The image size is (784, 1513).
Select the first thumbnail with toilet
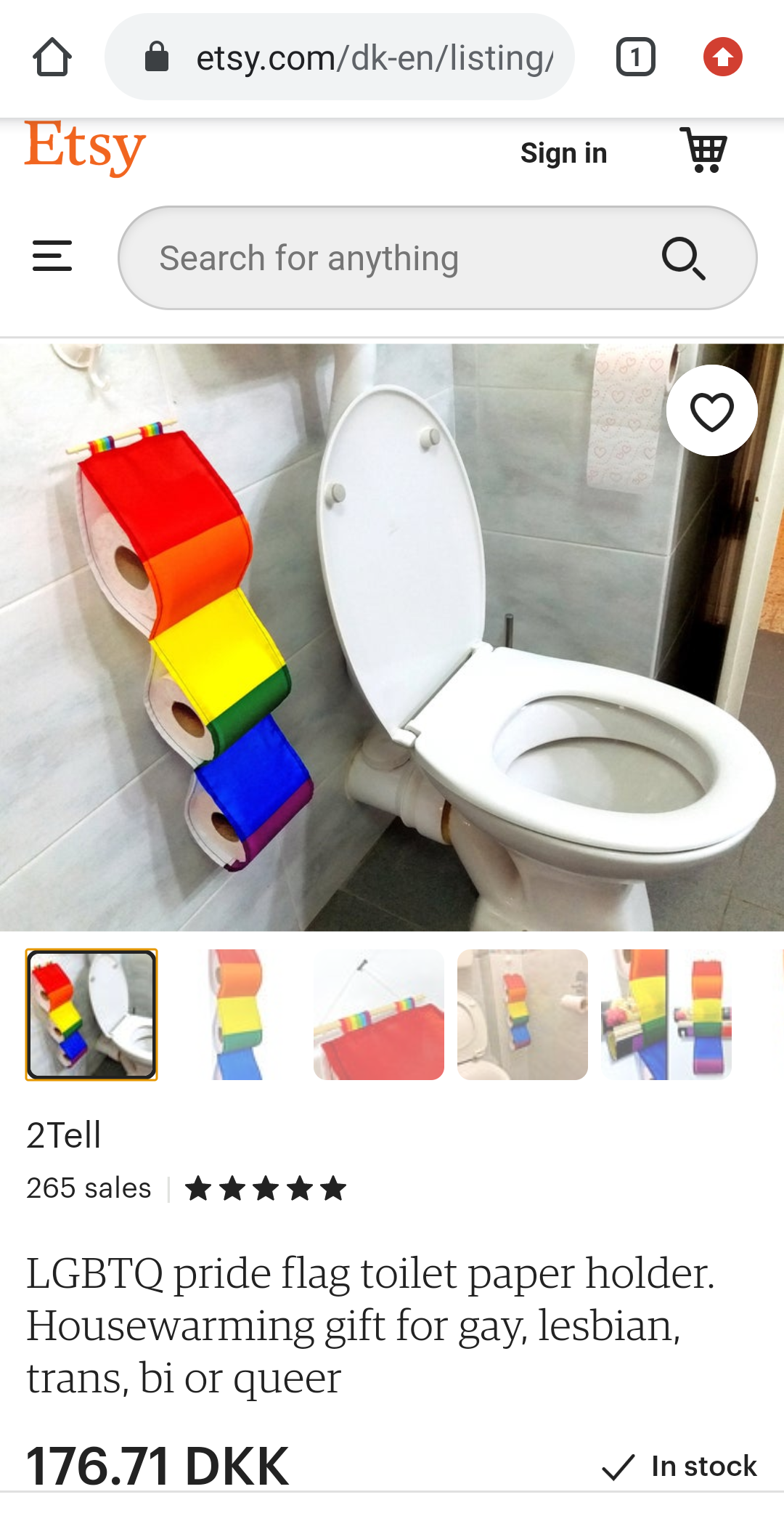click(91, 1015)
